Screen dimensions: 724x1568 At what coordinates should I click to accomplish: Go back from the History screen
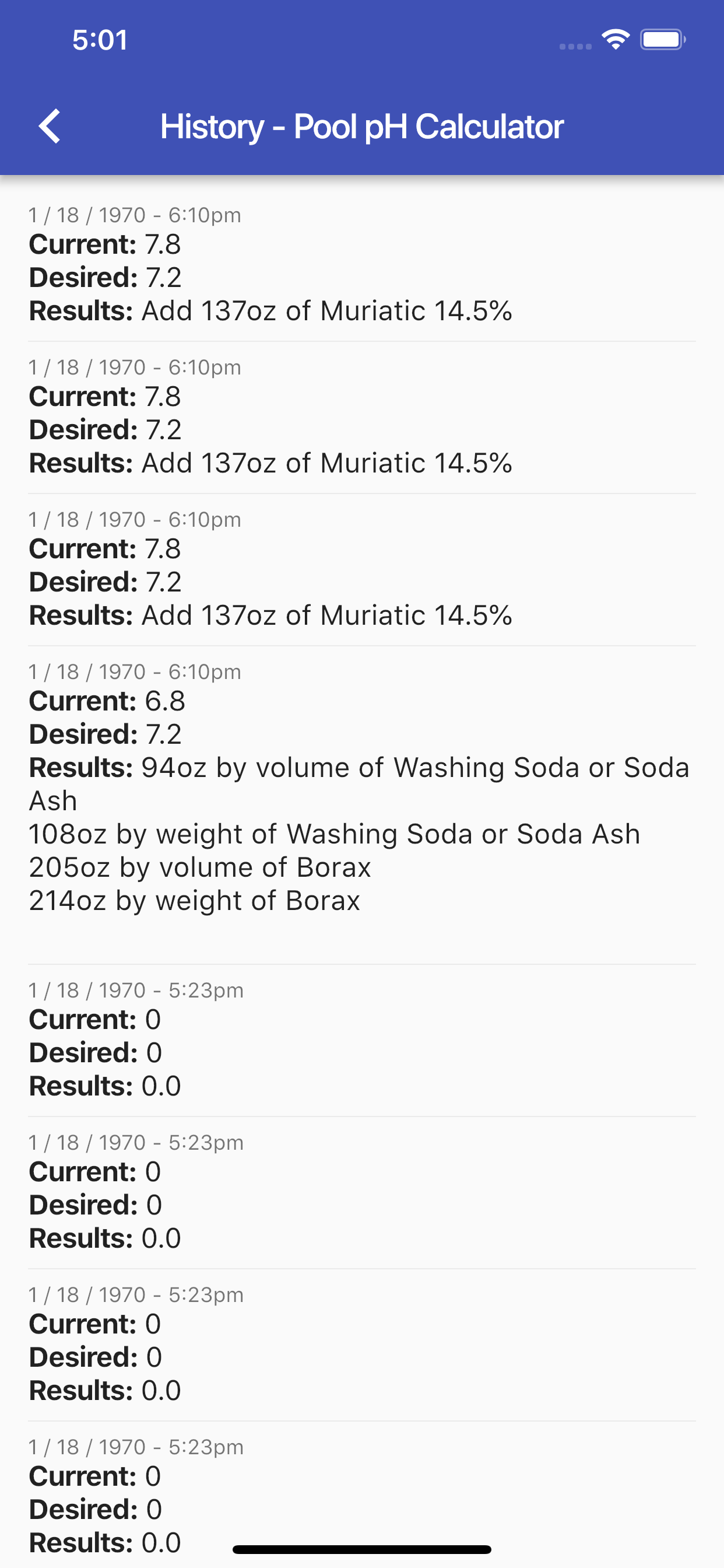[50, 127]
